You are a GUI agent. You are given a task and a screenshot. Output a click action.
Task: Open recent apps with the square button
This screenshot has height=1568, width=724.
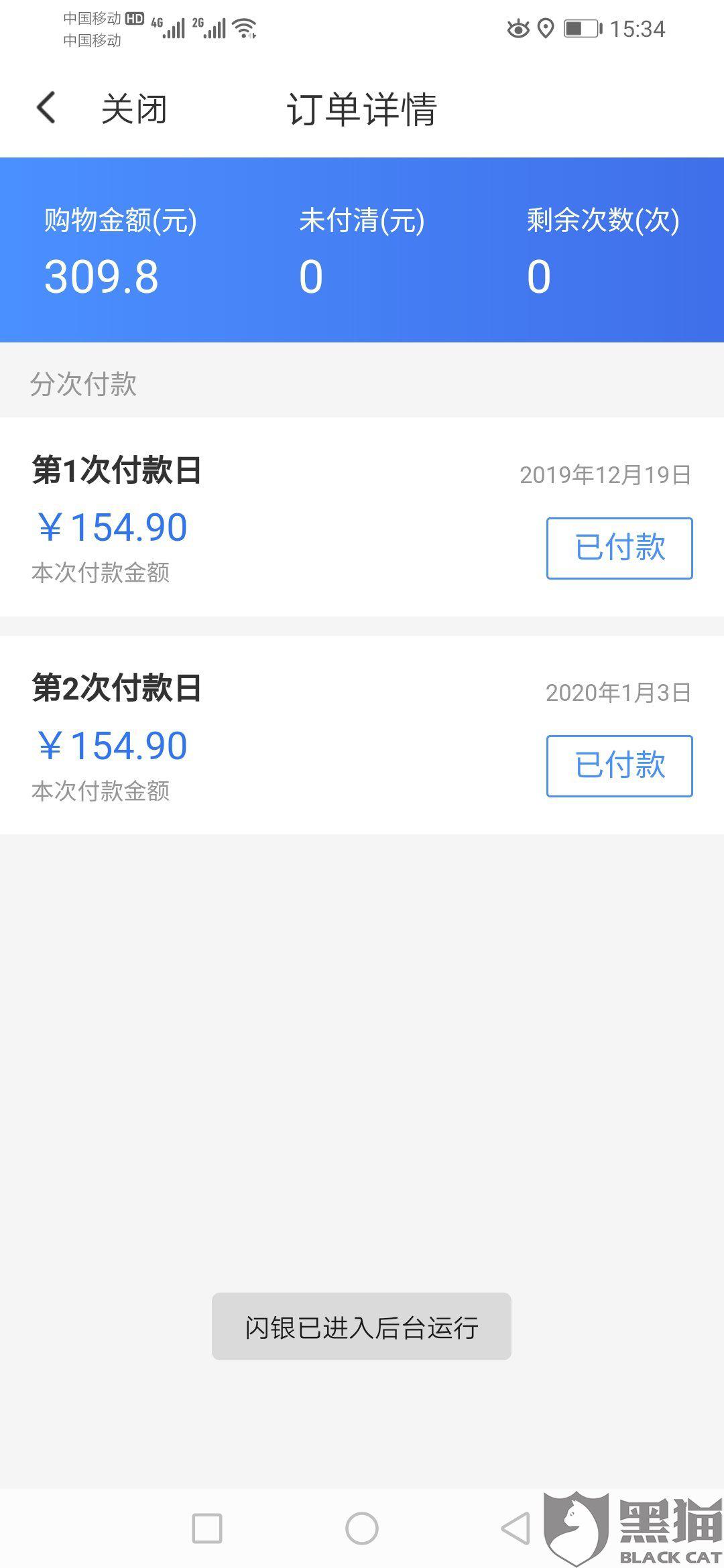click(207, 1528)
